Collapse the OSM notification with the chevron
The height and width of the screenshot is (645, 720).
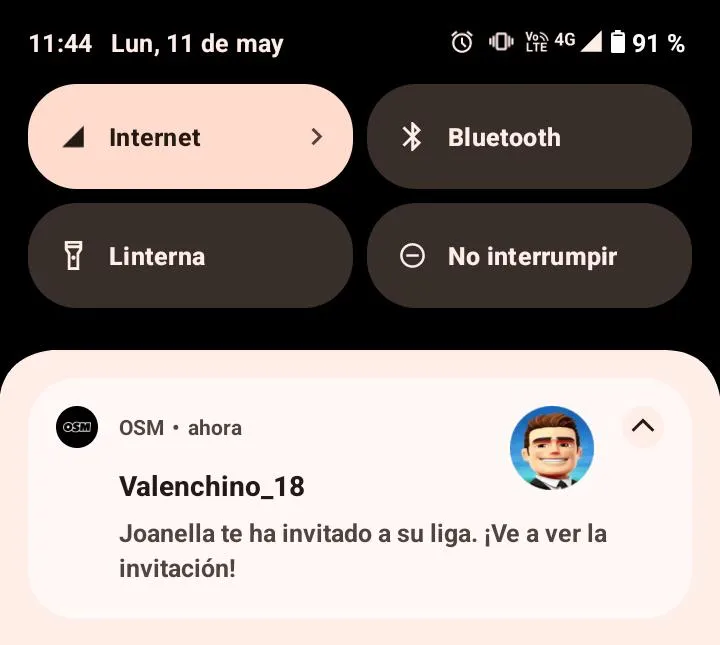click(643, 426)
